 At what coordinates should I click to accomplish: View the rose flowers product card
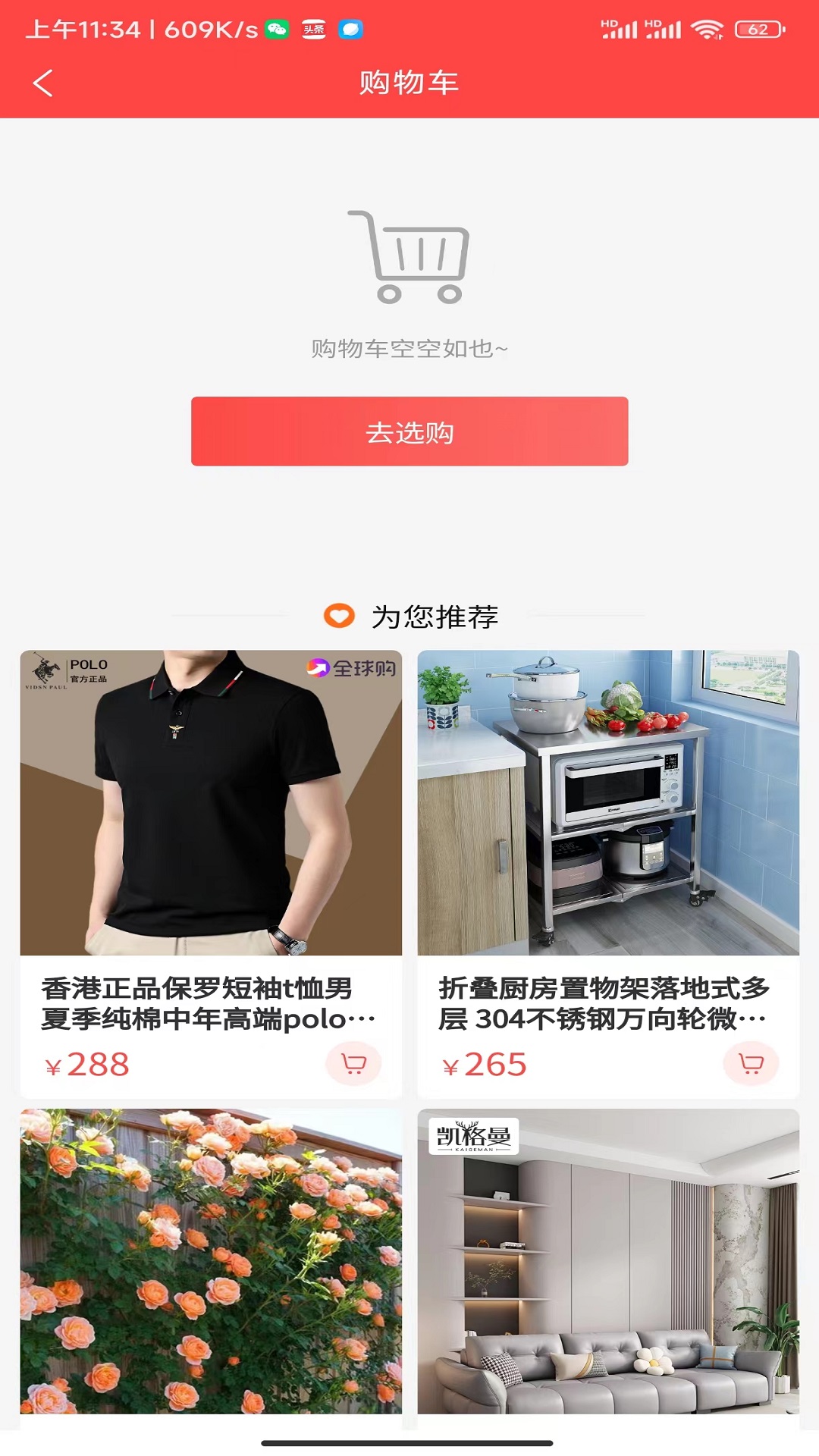click(x=211, y=1263)
